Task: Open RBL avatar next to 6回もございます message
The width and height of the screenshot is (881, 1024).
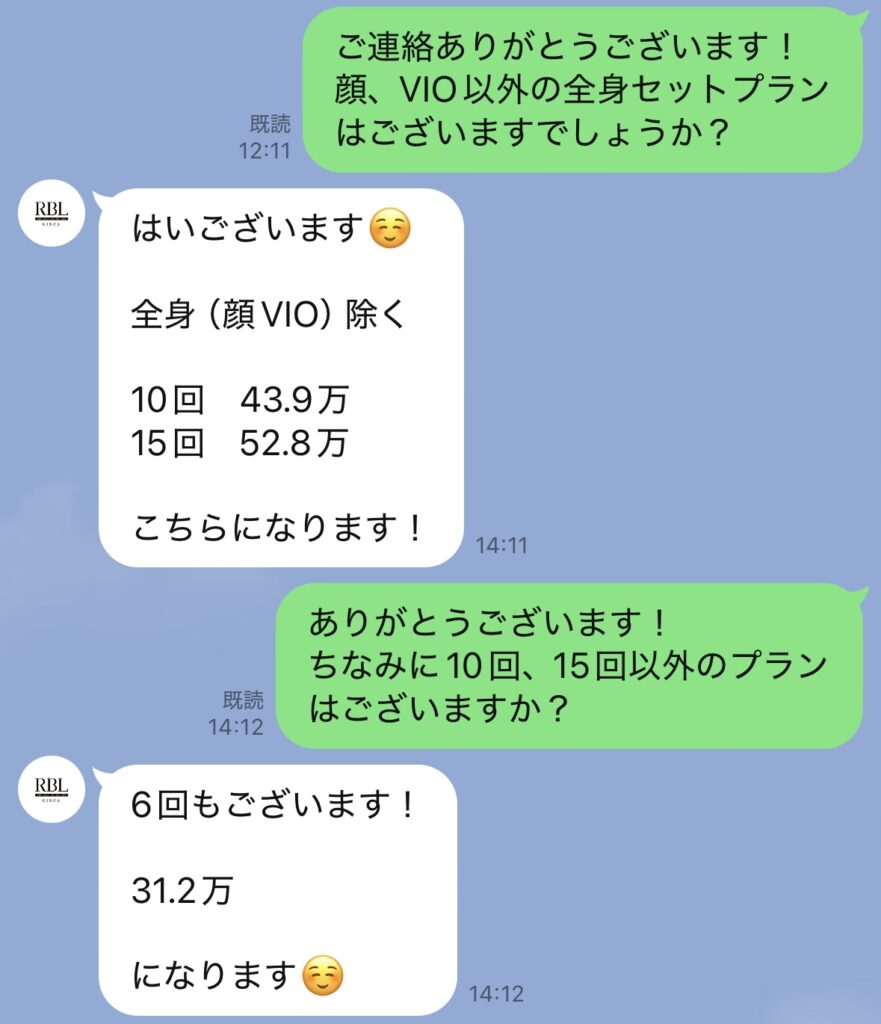Action: coord(50,790)
